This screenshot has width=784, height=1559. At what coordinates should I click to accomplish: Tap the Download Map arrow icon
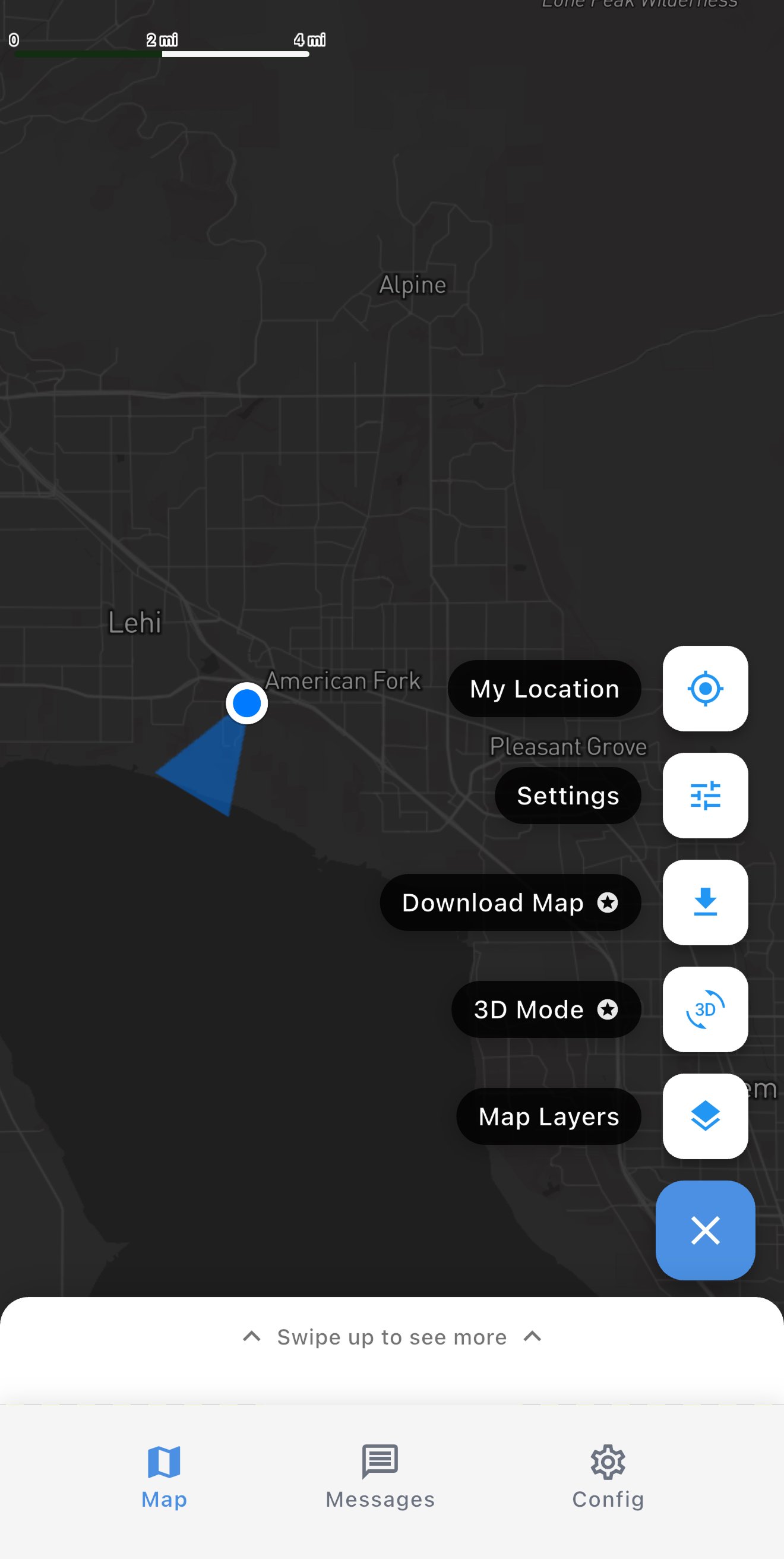pyautogui.click(x=706, y=902)
